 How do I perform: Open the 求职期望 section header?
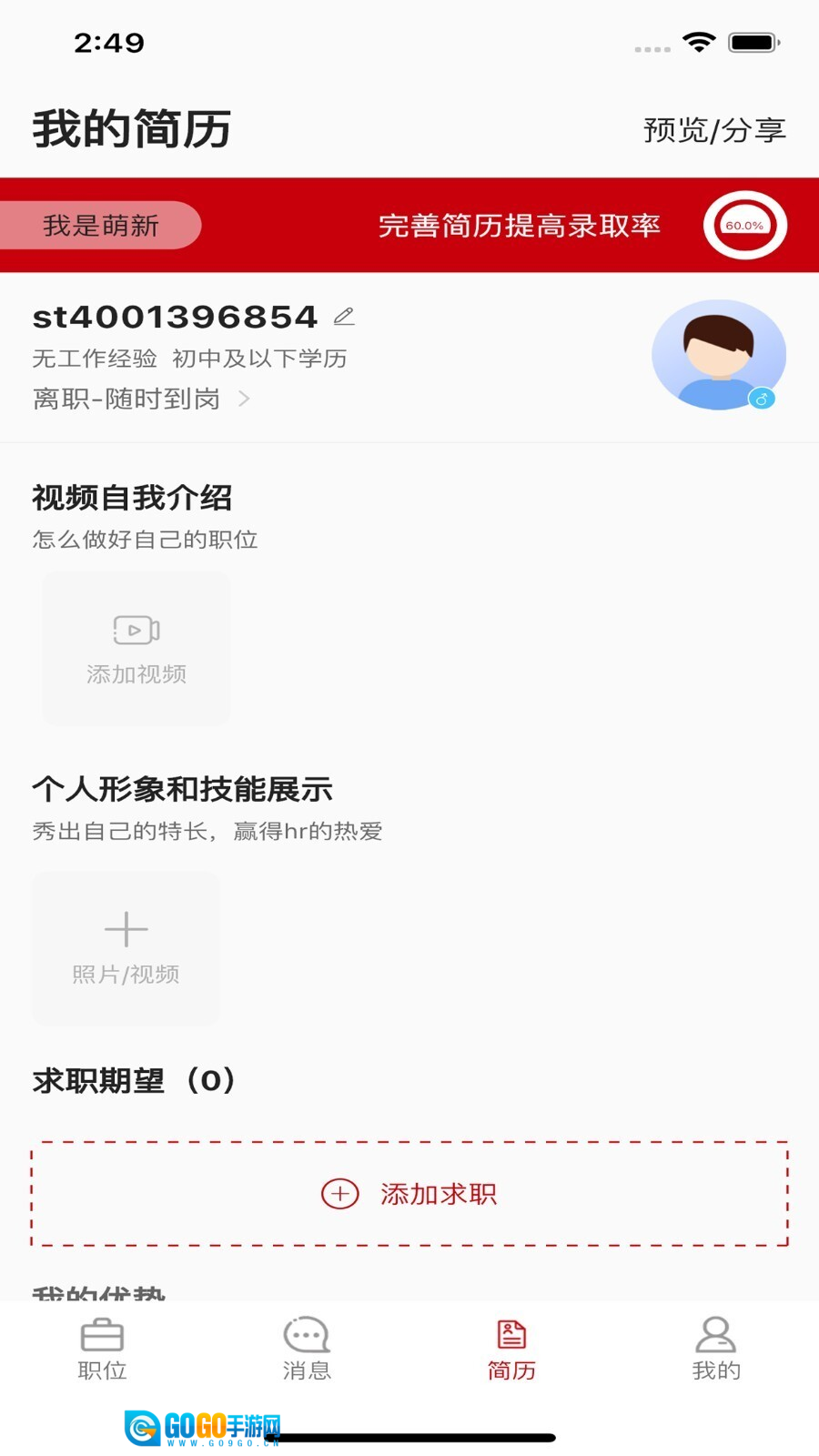132,1082
